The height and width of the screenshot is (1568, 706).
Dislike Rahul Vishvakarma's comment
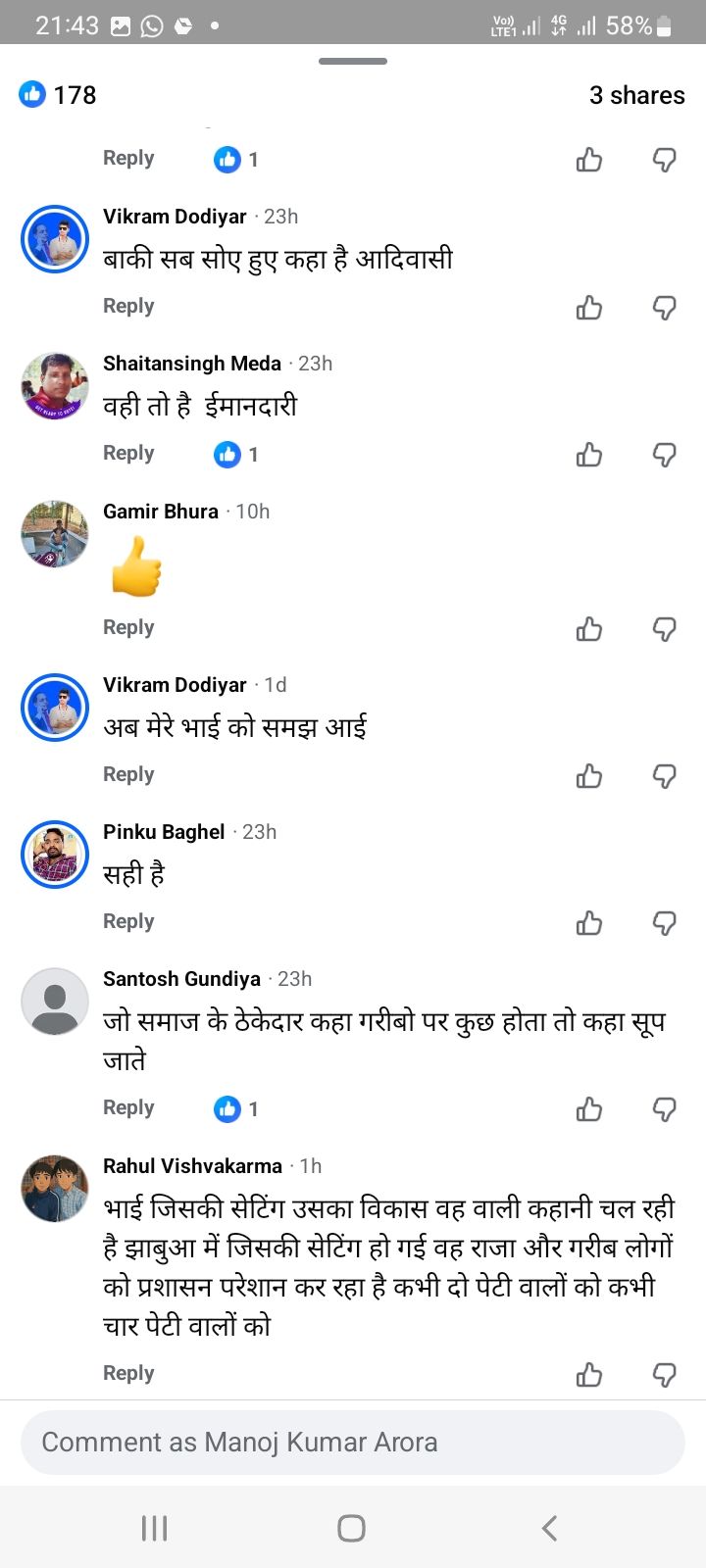(665, 1375)
